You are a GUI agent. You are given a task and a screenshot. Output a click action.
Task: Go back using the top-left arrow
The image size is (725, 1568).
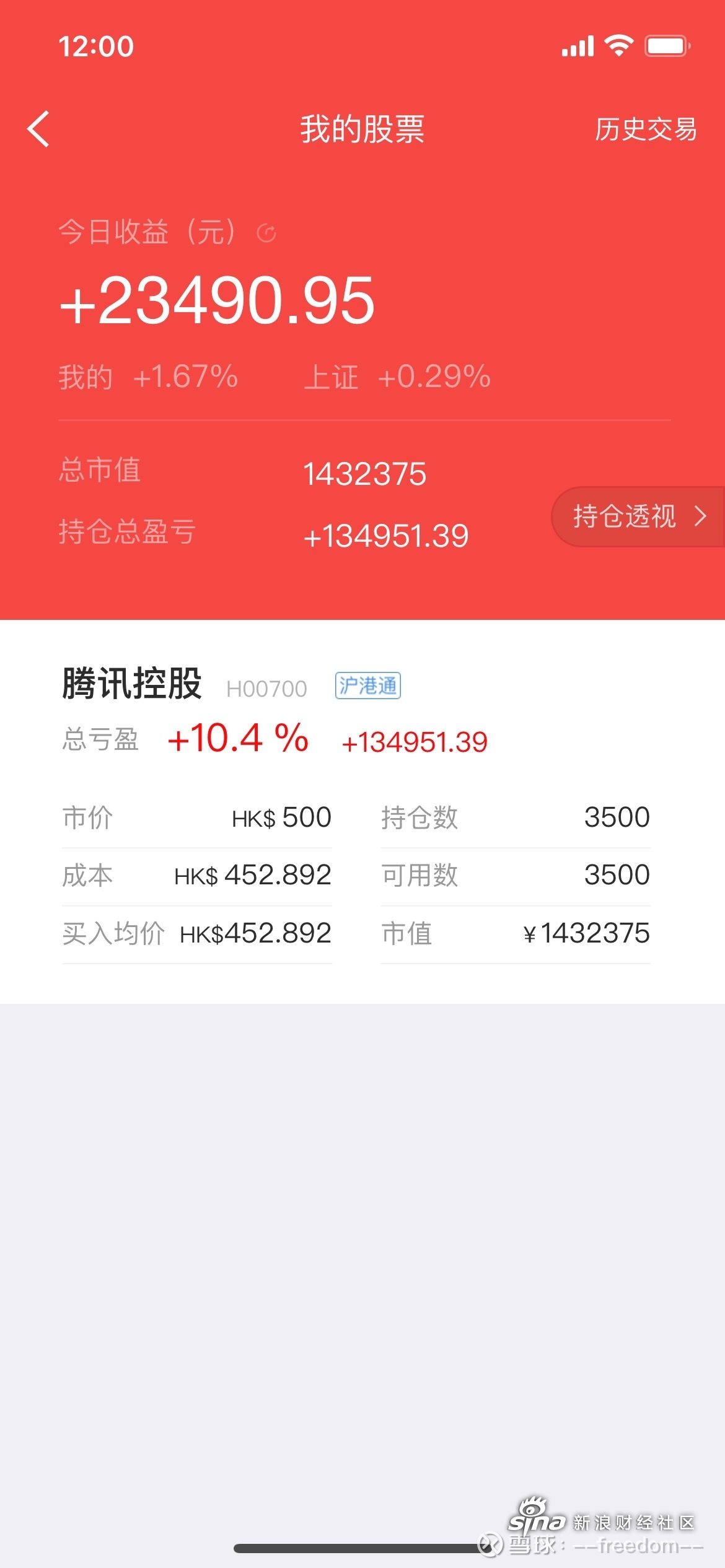click(38, 129)
